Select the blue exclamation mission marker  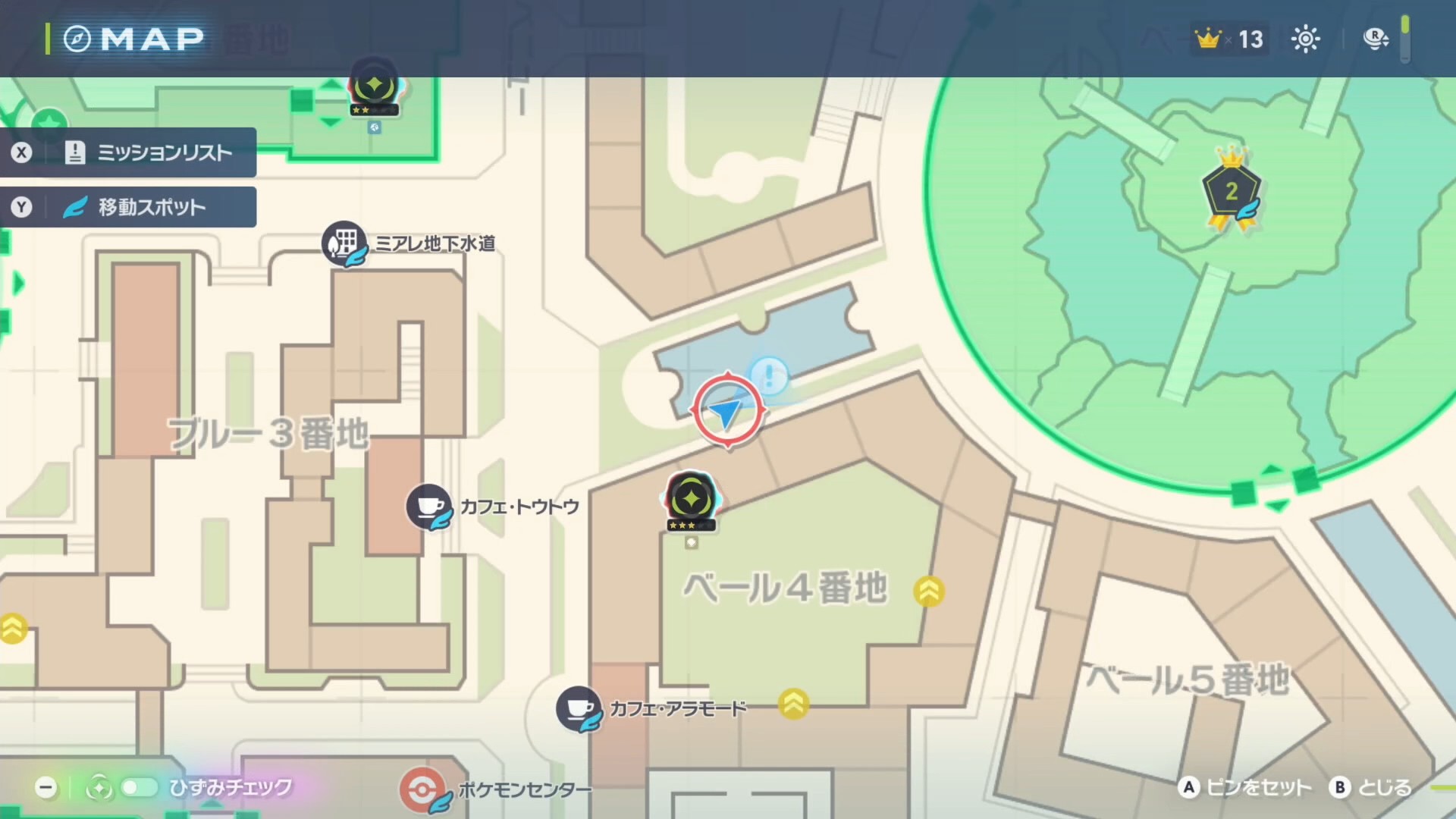[769, 375]
